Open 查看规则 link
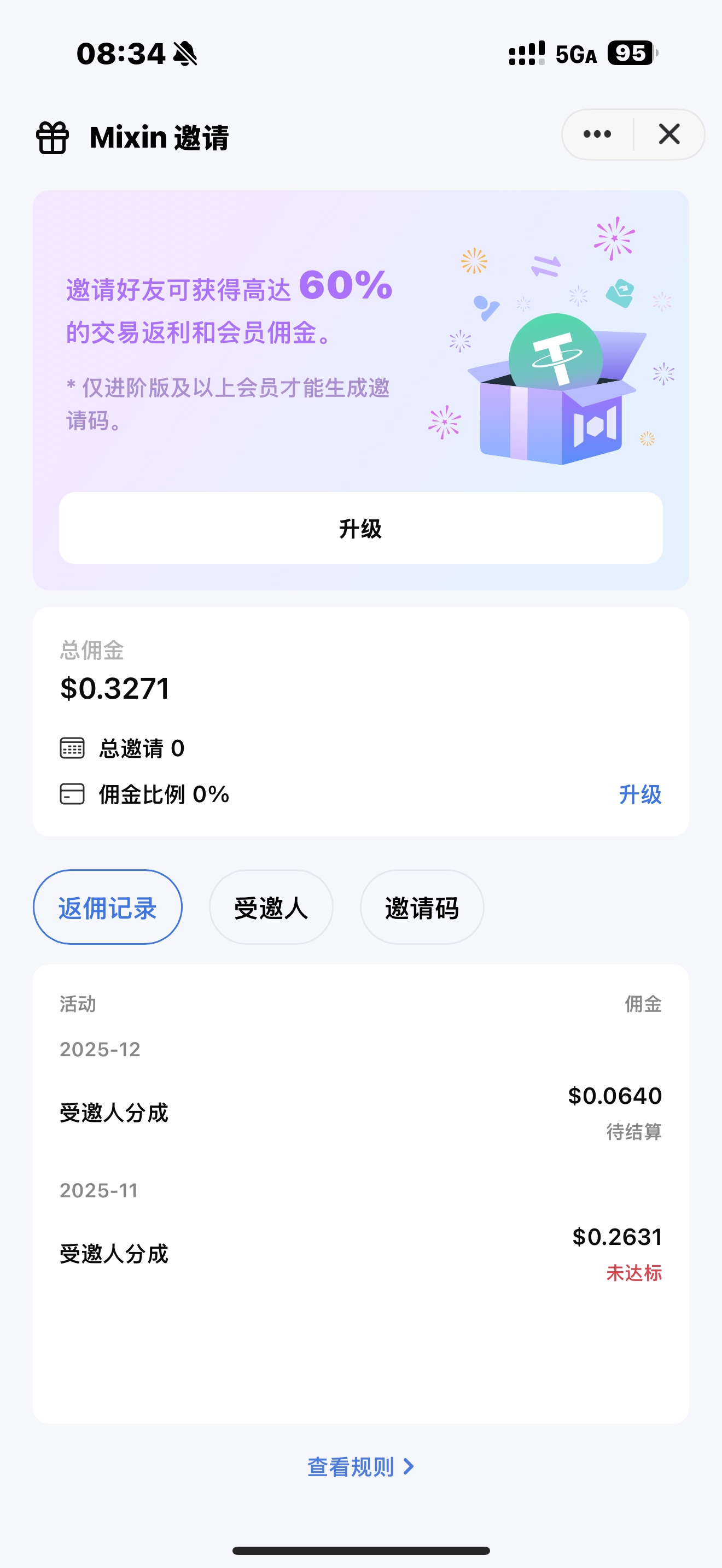Viewport: 722px width, 1568px height. point(360,1467)
